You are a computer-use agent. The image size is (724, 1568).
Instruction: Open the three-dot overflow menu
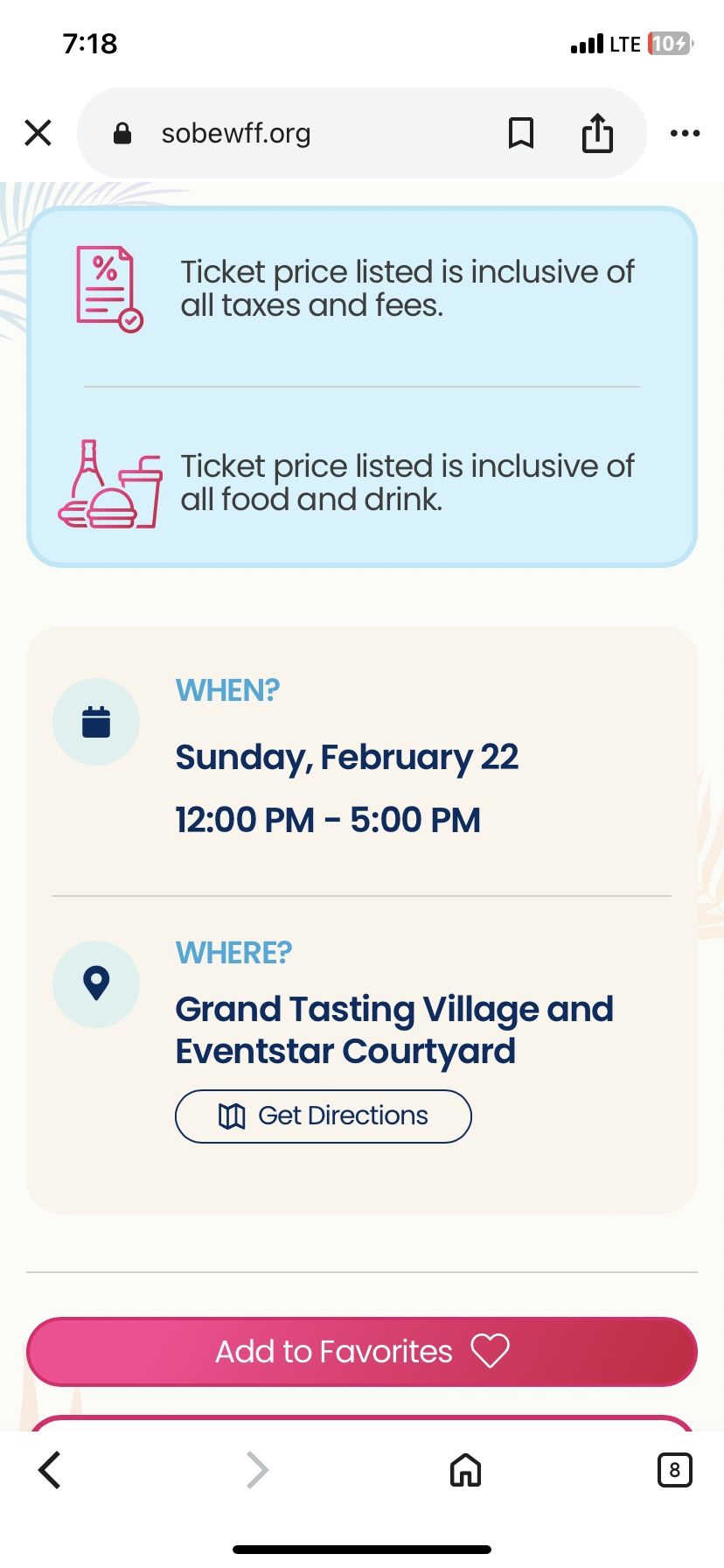(x=685, y=133)
